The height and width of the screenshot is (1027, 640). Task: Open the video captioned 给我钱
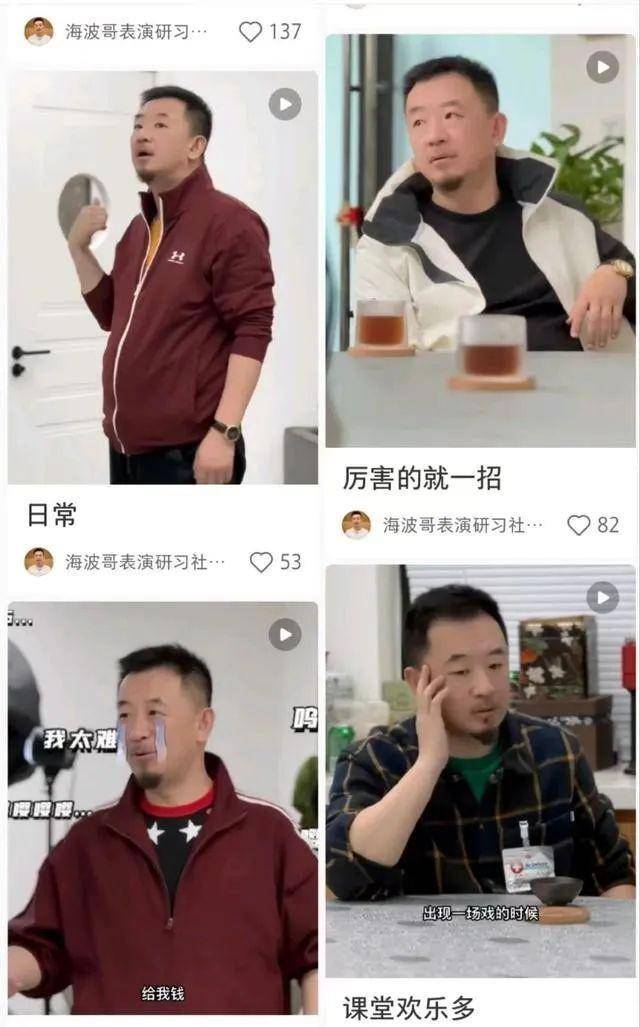pos(162,808)
